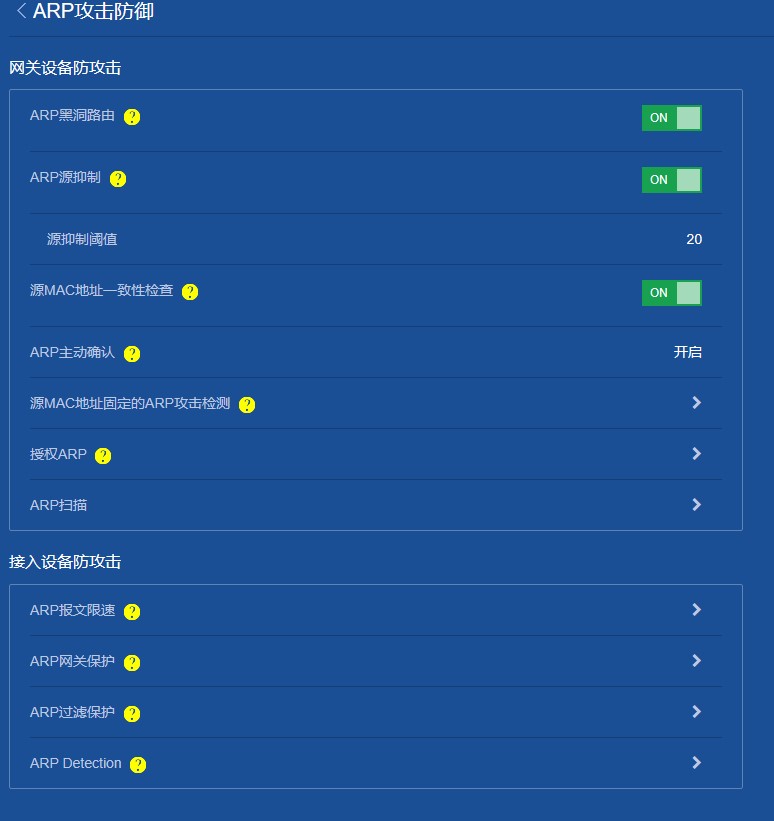Open the ARP Detection row

(696, 763)
